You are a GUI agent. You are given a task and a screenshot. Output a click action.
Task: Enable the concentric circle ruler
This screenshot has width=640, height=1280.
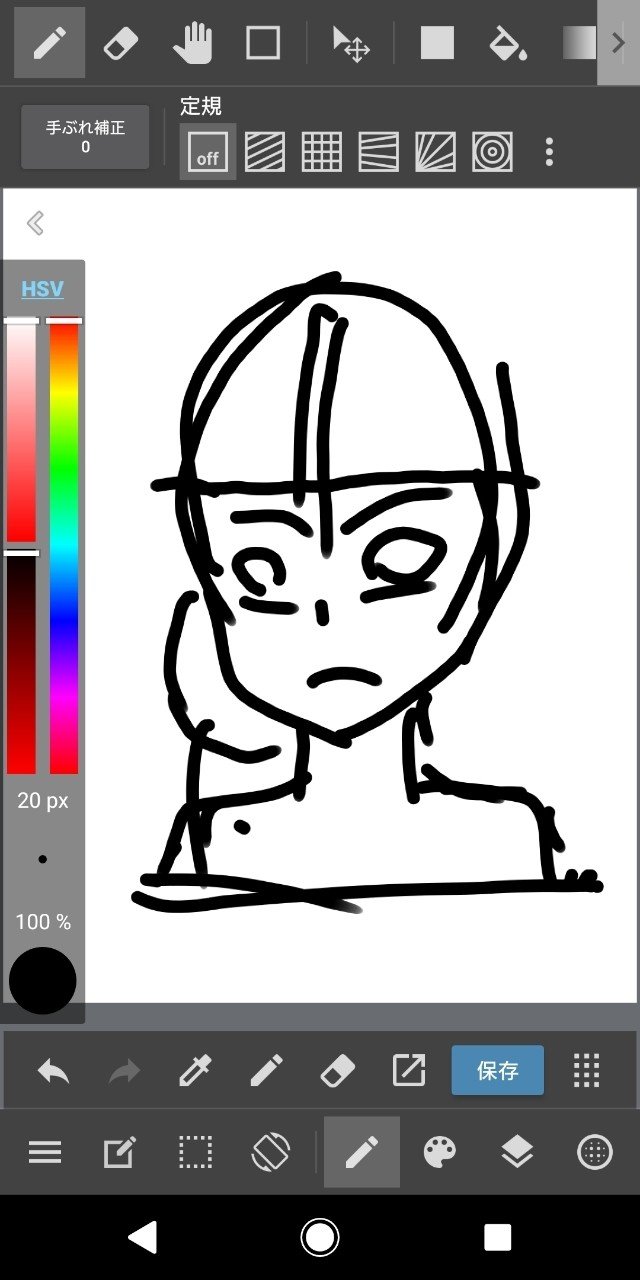[x=492, y=152]
